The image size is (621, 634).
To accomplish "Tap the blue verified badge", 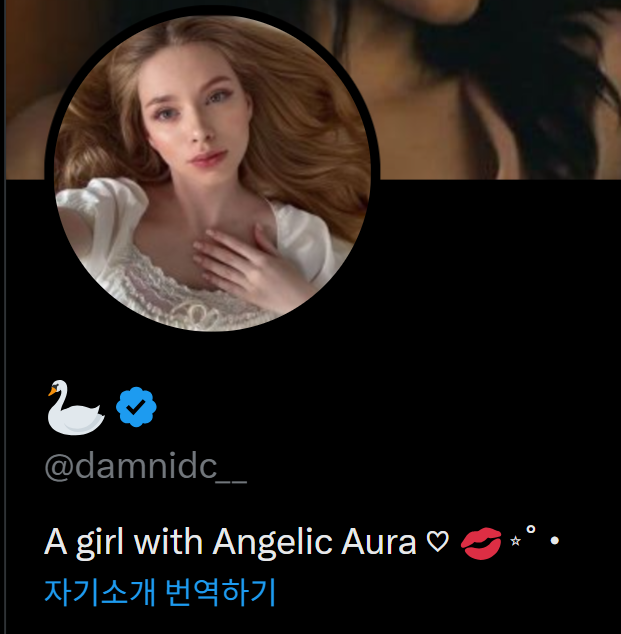I will pos(136,408).
